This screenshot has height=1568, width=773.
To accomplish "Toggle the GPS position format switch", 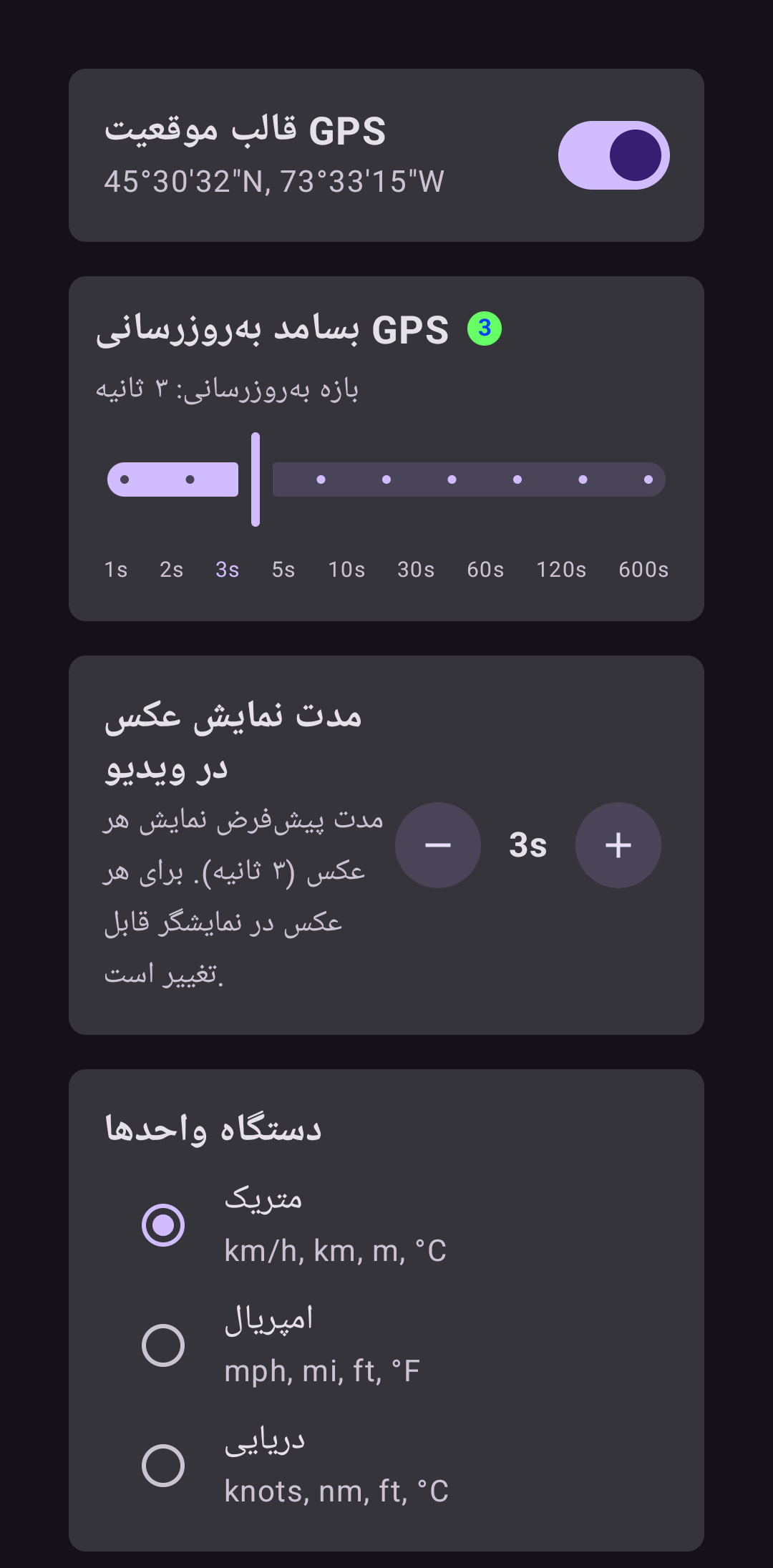I will [x=613, y=155].
